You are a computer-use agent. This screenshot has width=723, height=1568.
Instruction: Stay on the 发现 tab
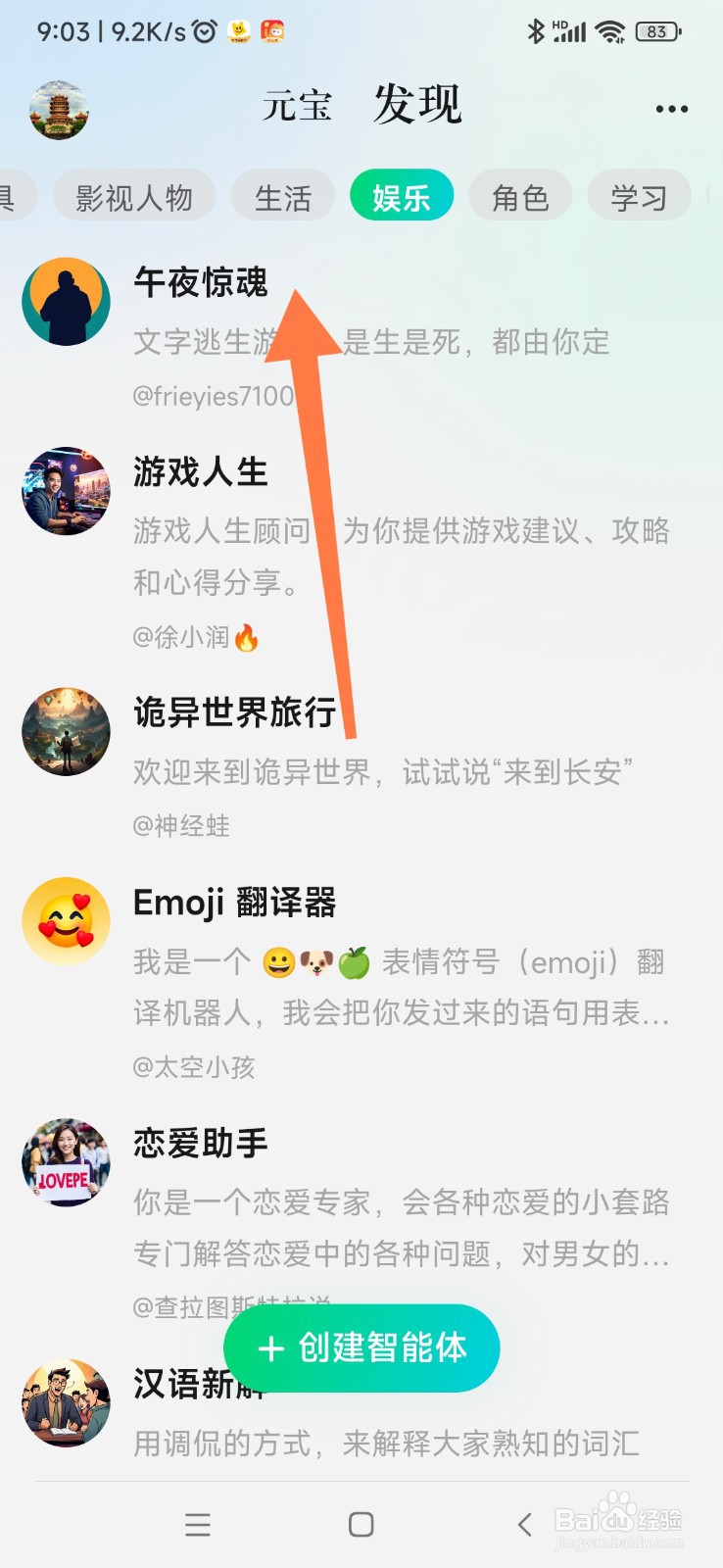click(x=415, y=106)
